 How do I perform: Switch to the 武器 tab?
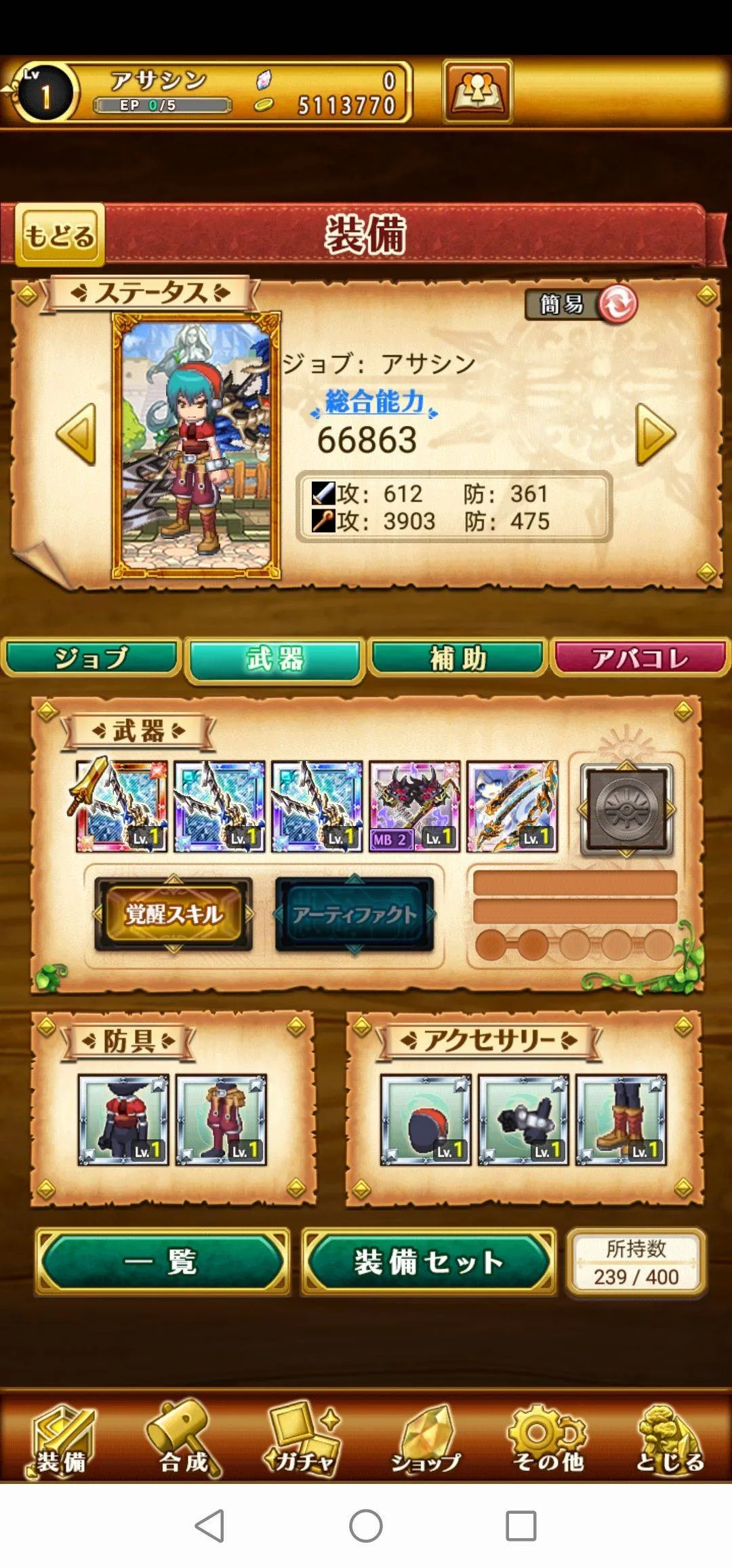tap(274, 659)
